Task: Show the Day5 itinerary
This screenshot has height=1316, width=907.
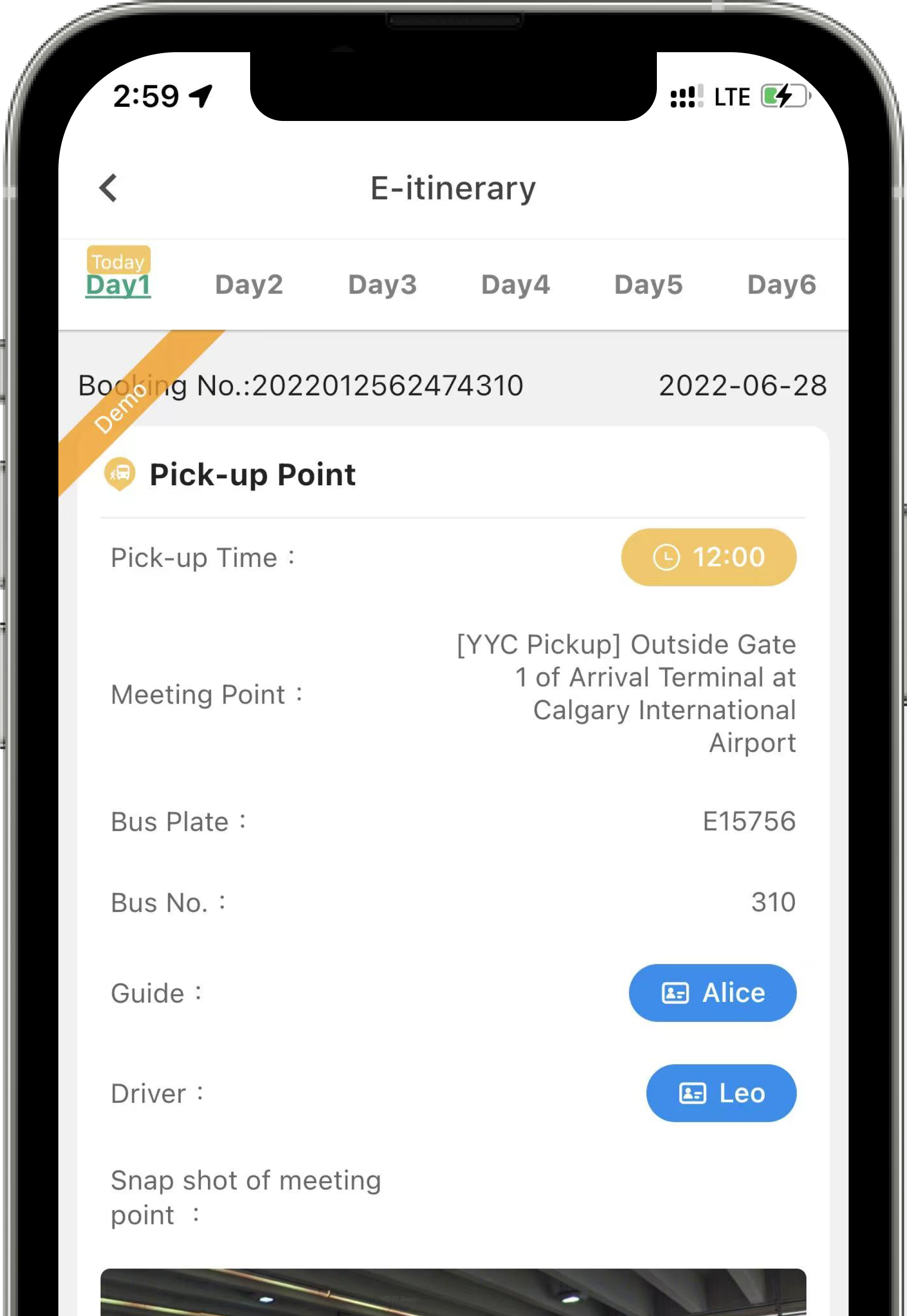Action: click(x=648, y=285)
